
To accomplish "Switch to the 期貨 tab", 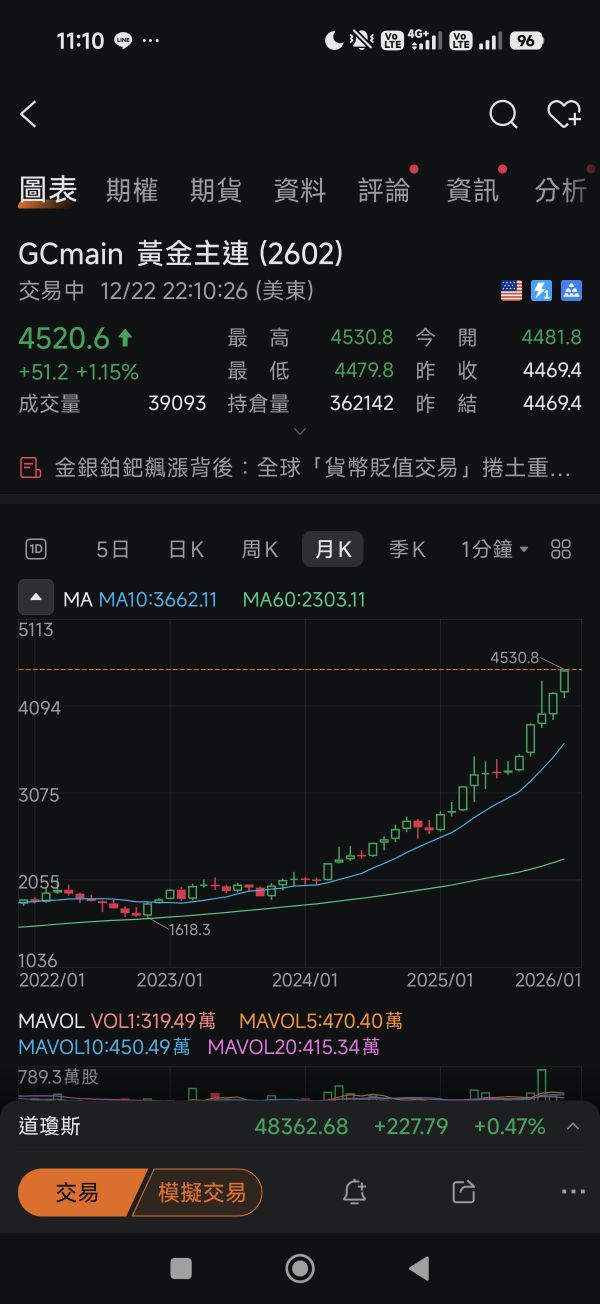I will click(x=216, y=190).
